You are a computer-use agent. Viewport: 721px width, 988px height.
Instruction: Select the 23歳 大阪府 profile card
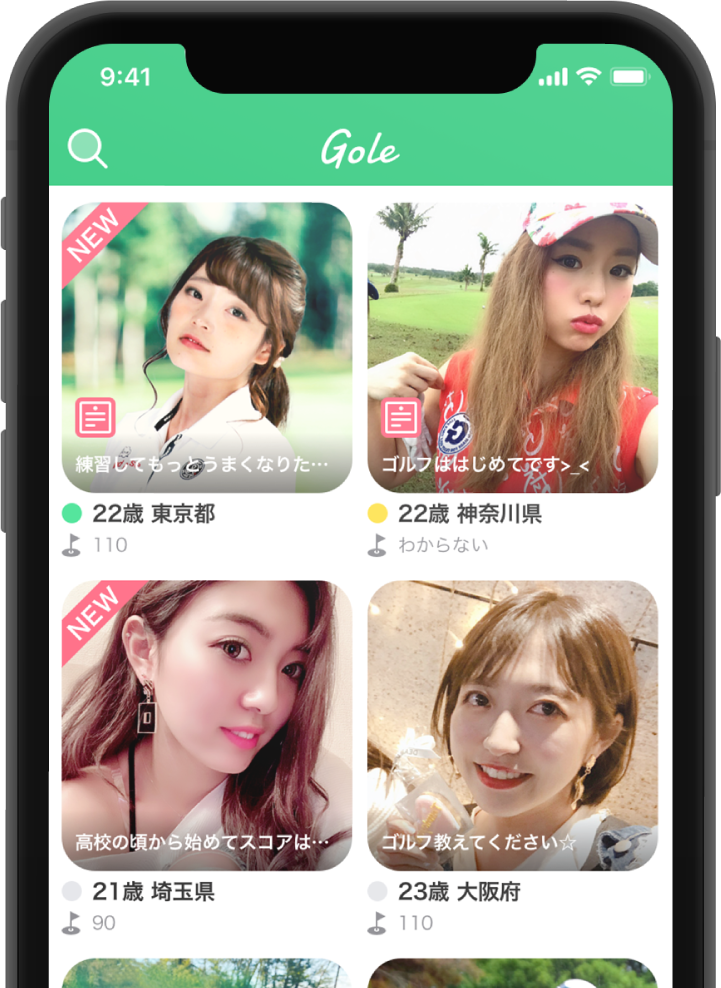tap(512, 725)
